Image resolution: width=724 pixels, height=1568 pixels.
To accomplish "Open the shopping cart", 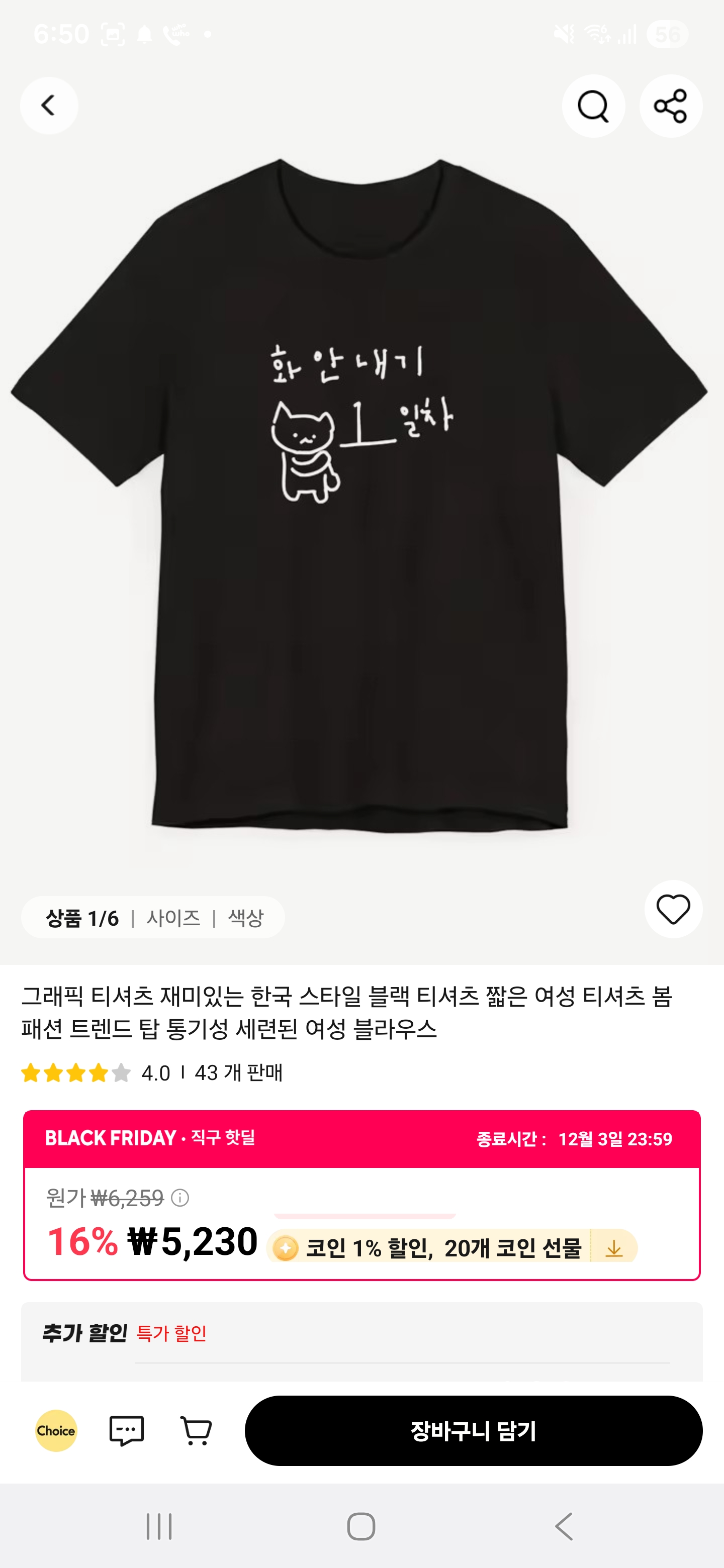I will pyautogui.click(x=196, y=1430).
